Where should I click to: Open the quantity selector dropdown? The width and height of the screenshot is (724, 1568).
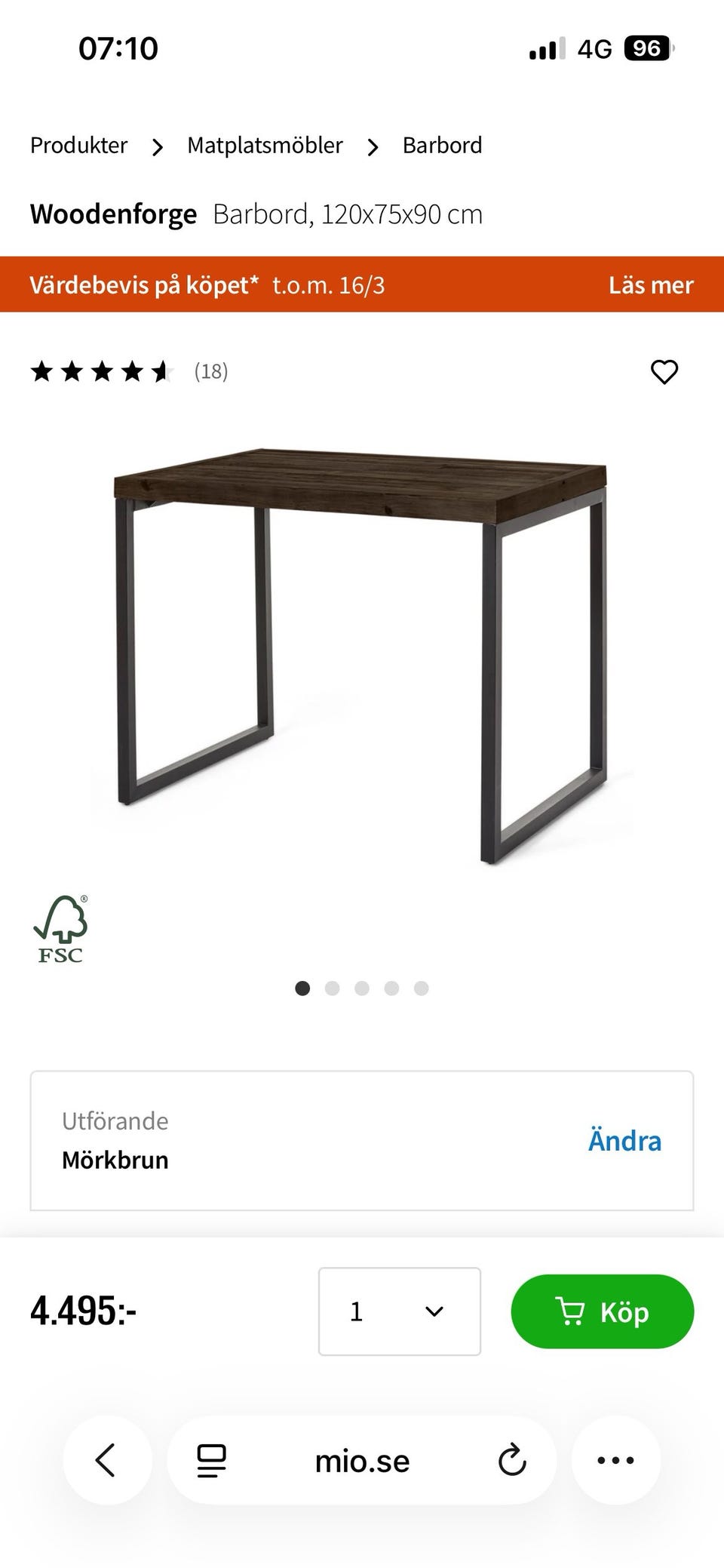tap(400, 1311)
